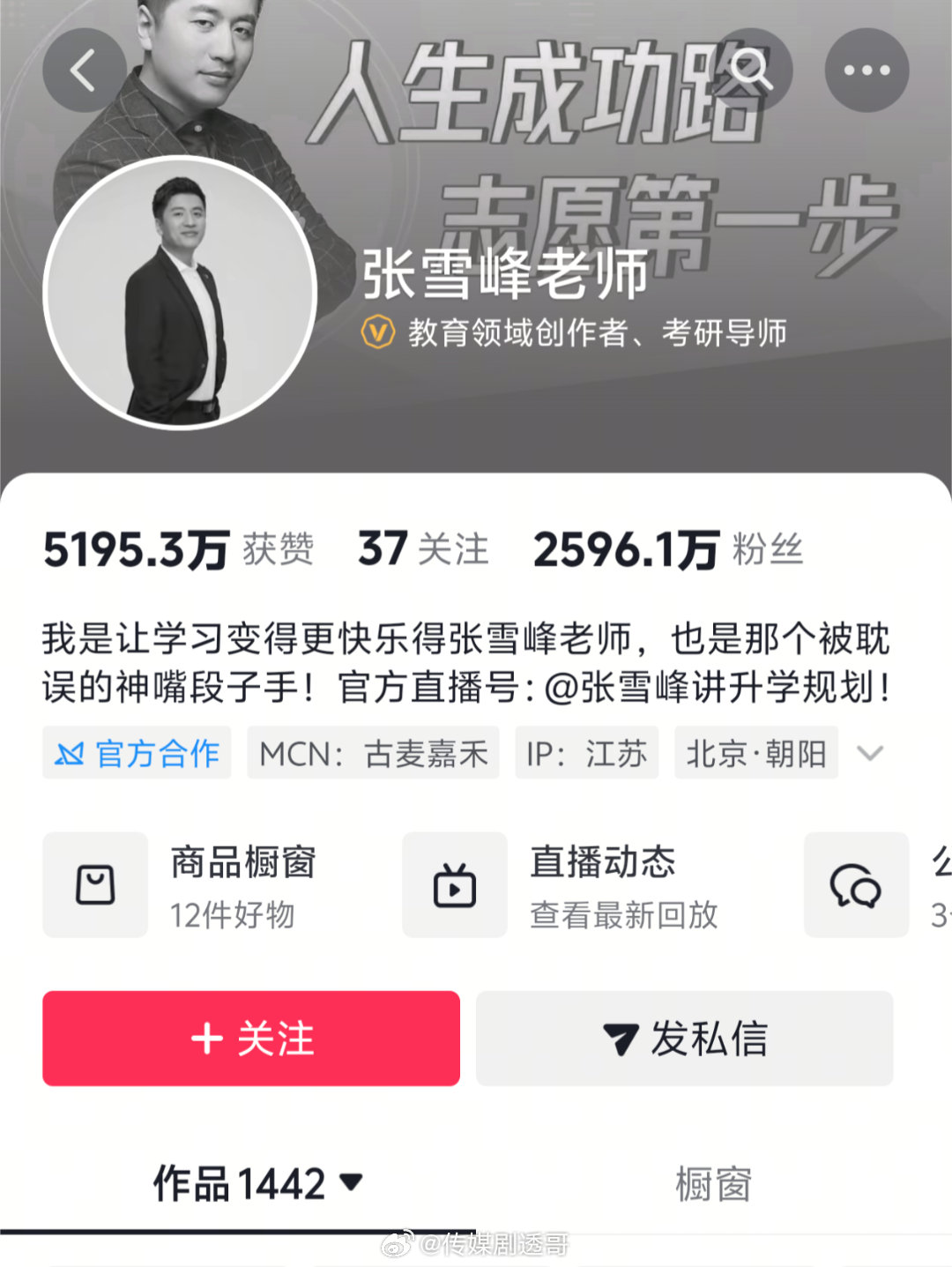The height and width of the screenshot is (1267, 952).
Task: Click the MCN: 古麦嘉禾 tag
Action: (x=372, y=752)
